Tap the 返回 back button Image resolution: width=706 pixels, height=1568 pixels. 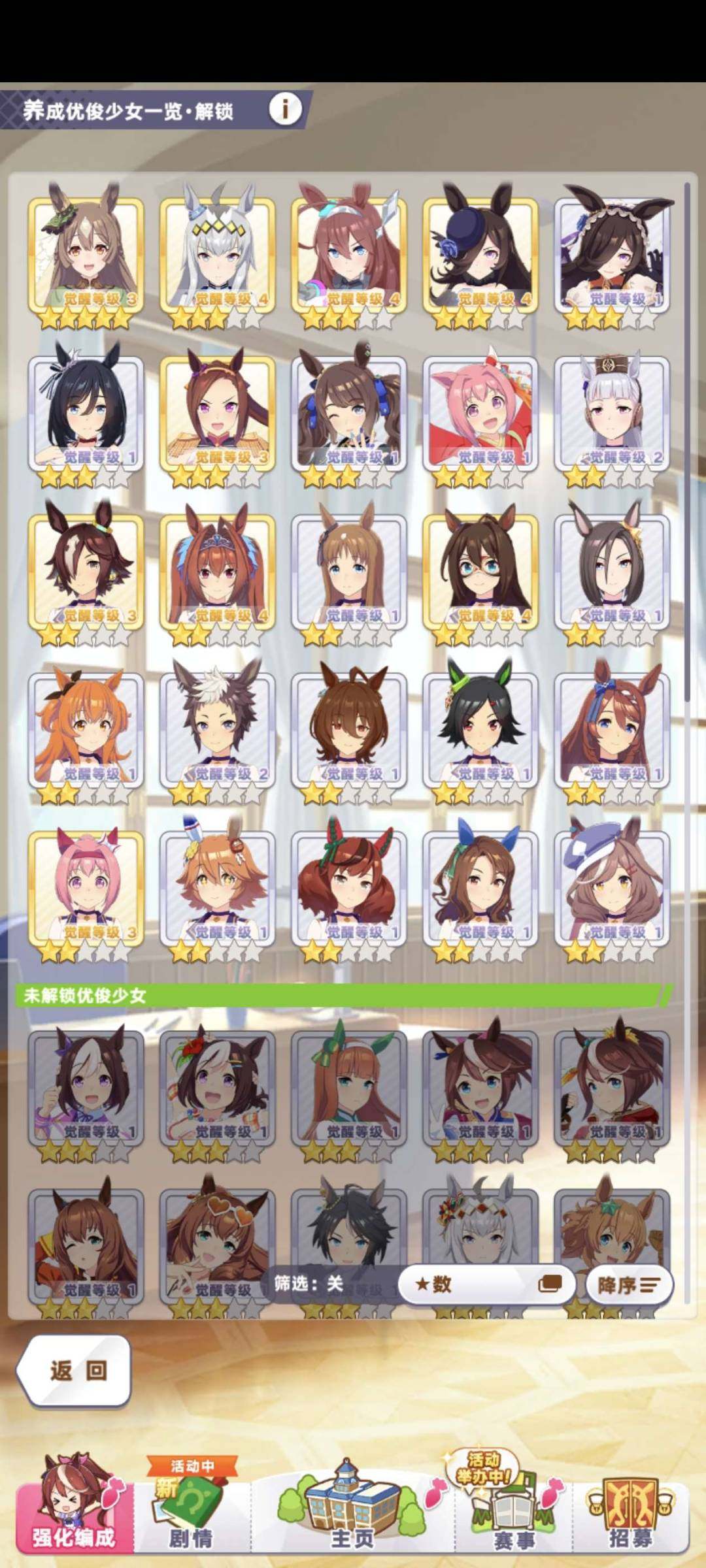(75, 1371)
